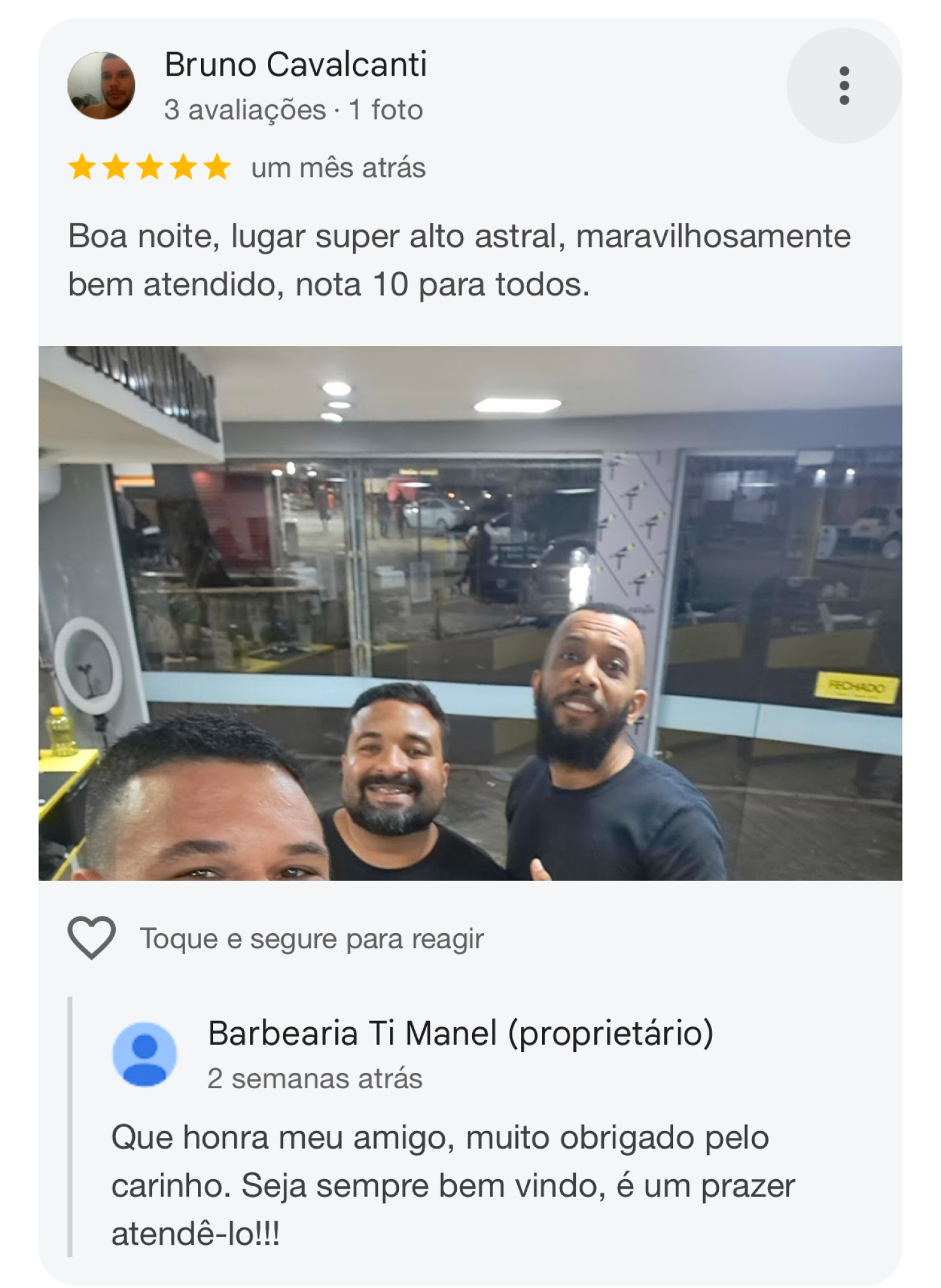
Task: Like the review with the heart icon
Action: 92,938
